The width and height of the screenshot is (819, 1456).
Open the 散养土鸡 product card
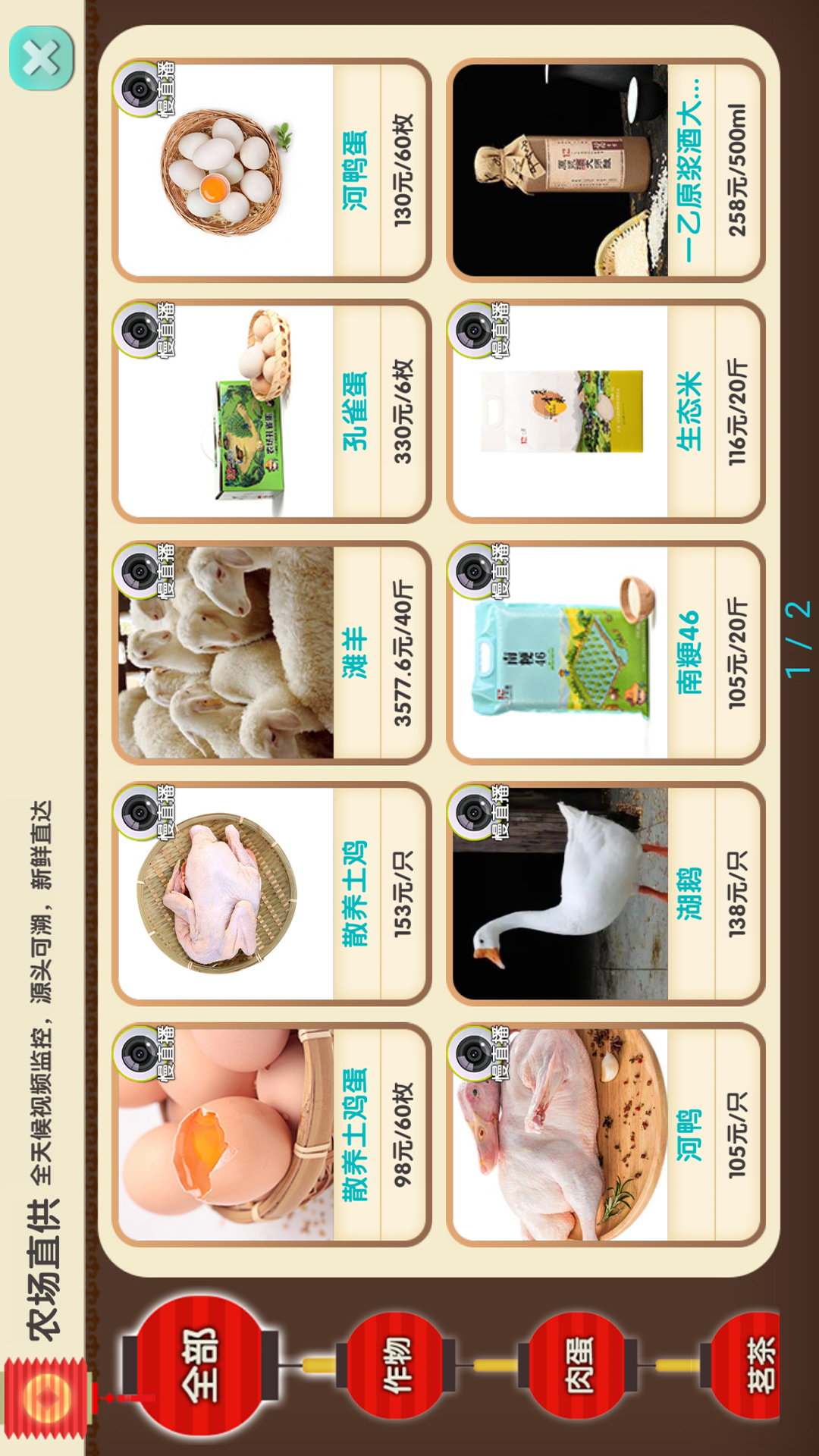271,893
